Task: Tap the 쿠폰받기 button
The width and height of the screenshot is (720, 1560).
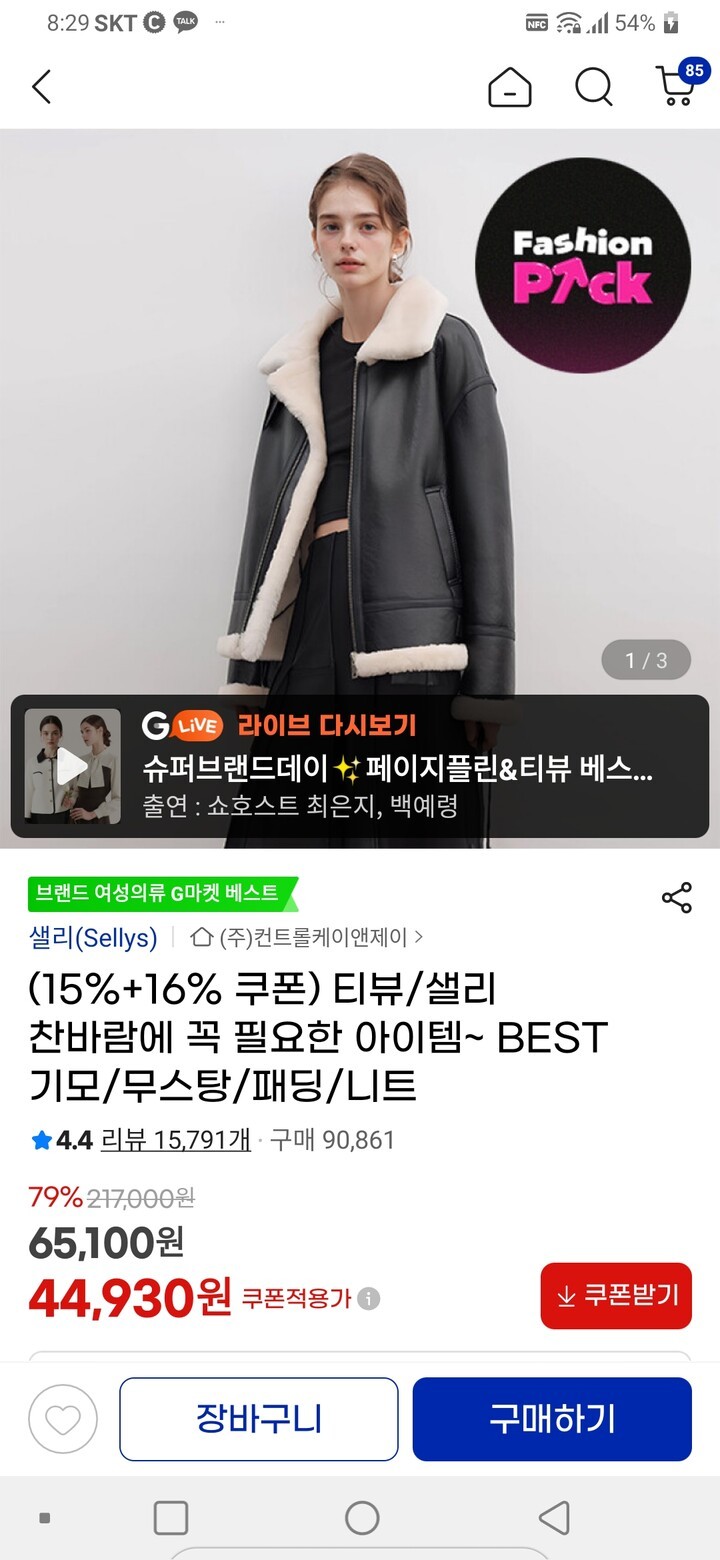Action: pyautogui.click(x=616, y=1296)
